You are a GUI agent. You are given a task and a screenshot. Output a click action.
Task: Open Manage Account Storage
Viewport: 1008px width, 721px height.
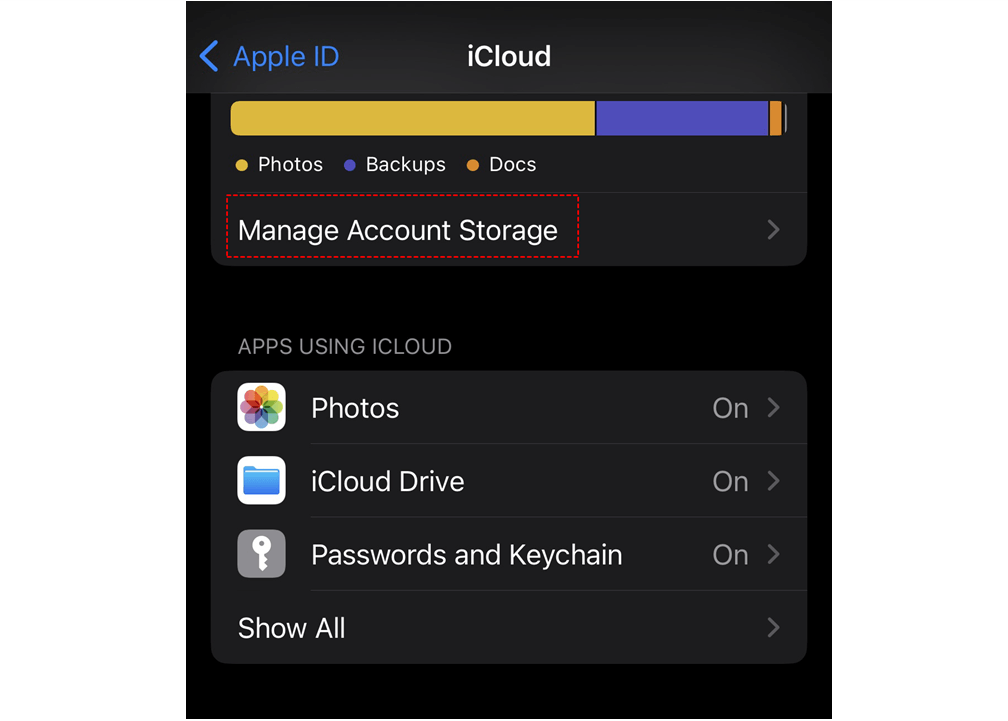tap(400, 230)
